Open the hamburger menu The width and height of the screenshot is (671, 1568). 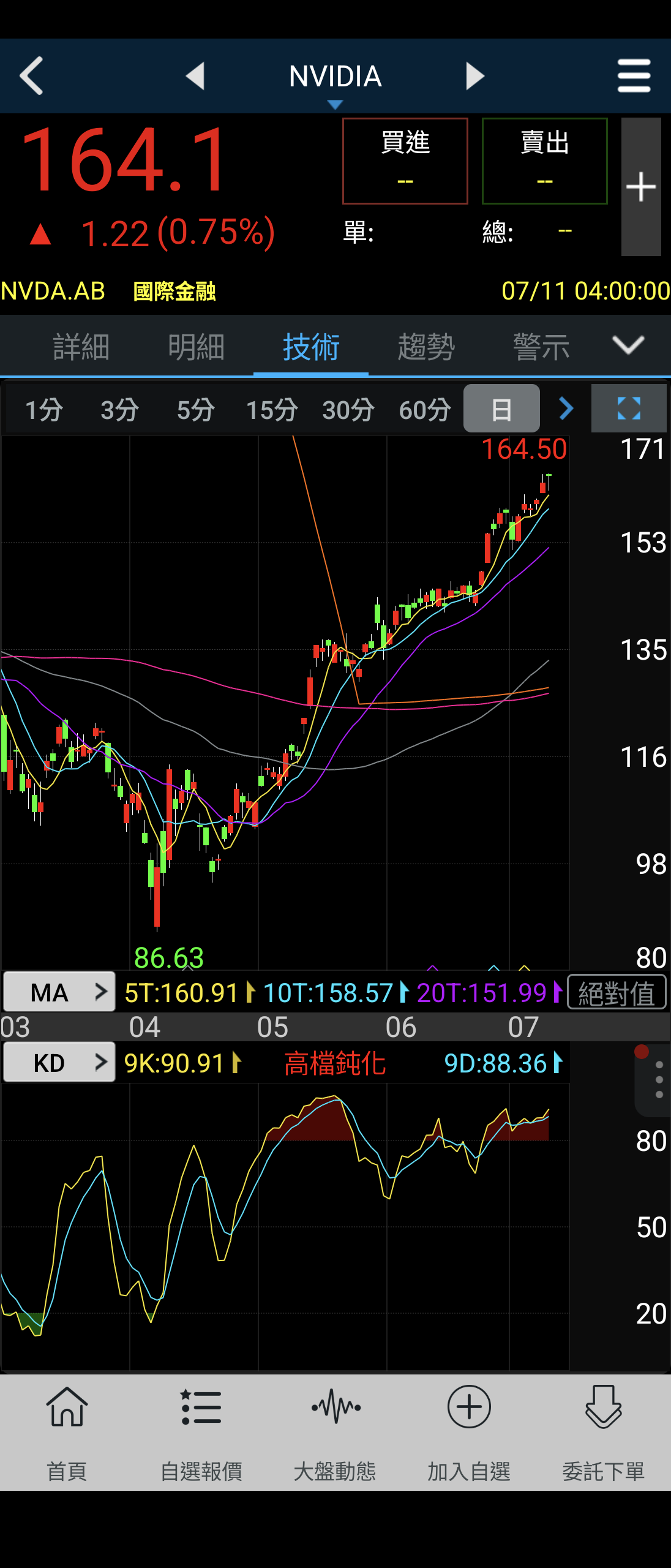tap(634, 76)
